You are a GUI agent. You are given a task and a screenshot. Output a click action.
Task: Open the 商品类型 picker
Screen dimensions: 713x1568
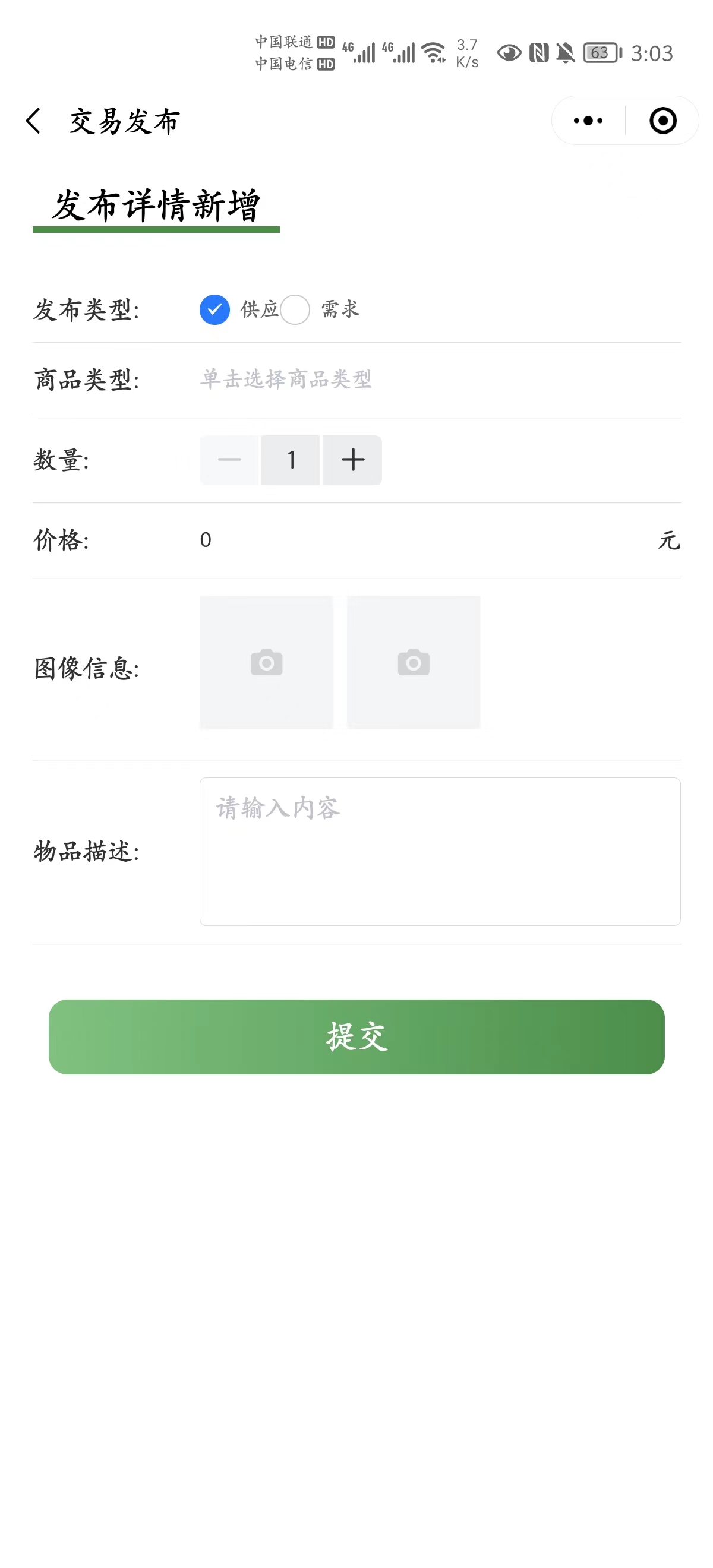point(440,379)
